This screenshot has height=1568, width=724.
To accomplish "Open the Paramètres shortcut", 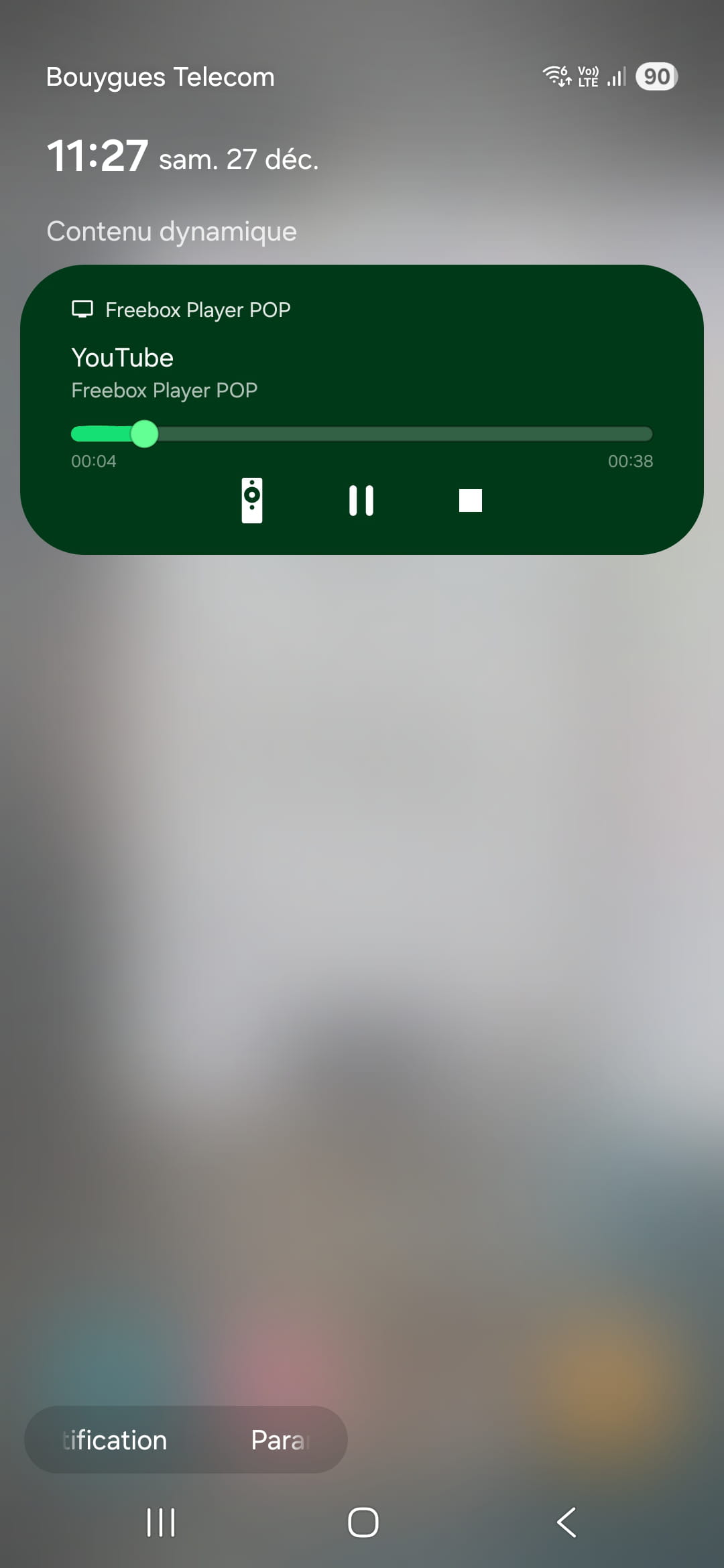I will [279, 1440].
